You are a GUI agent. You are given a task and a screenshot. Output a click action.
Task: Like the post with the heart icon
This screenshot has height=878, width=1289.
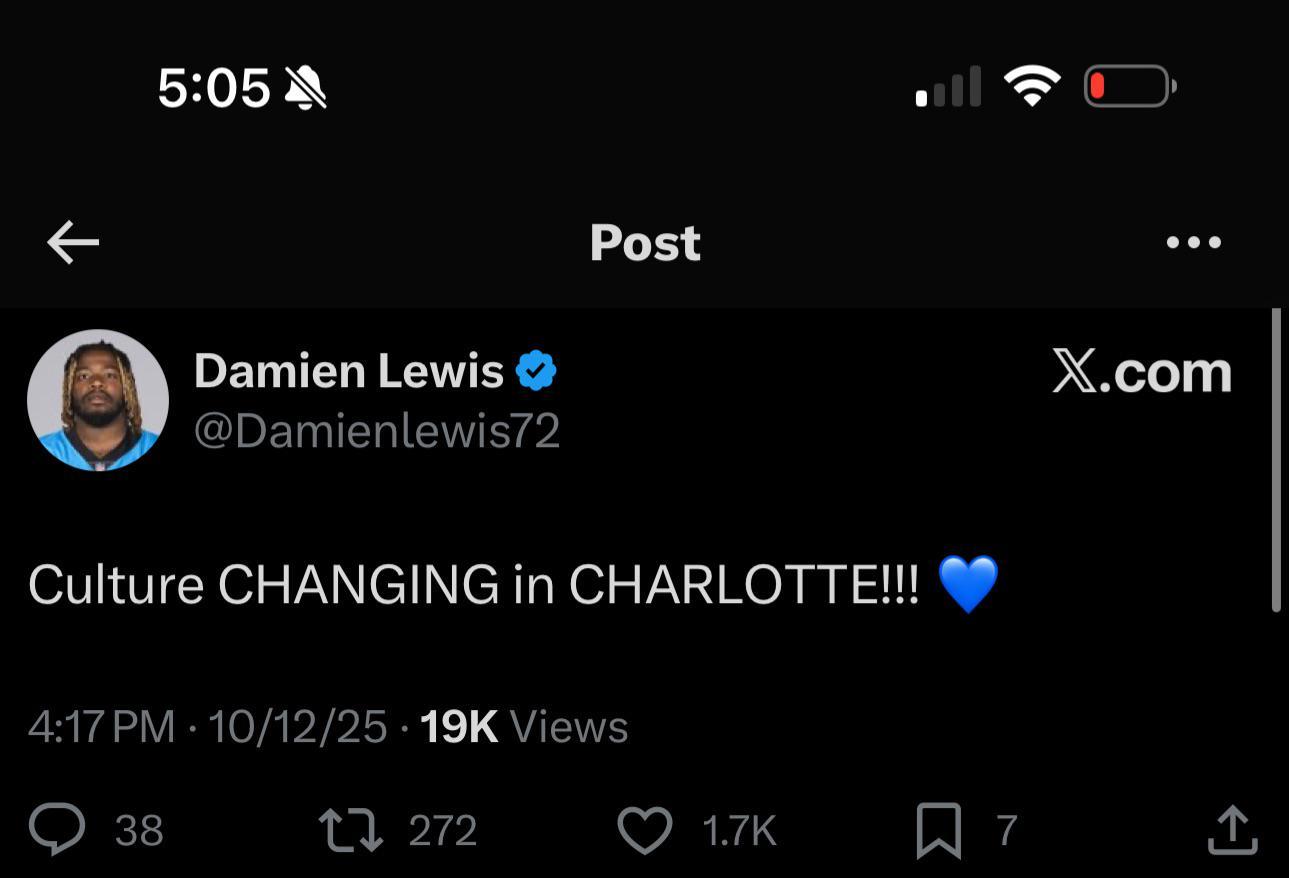coord(645,830)
